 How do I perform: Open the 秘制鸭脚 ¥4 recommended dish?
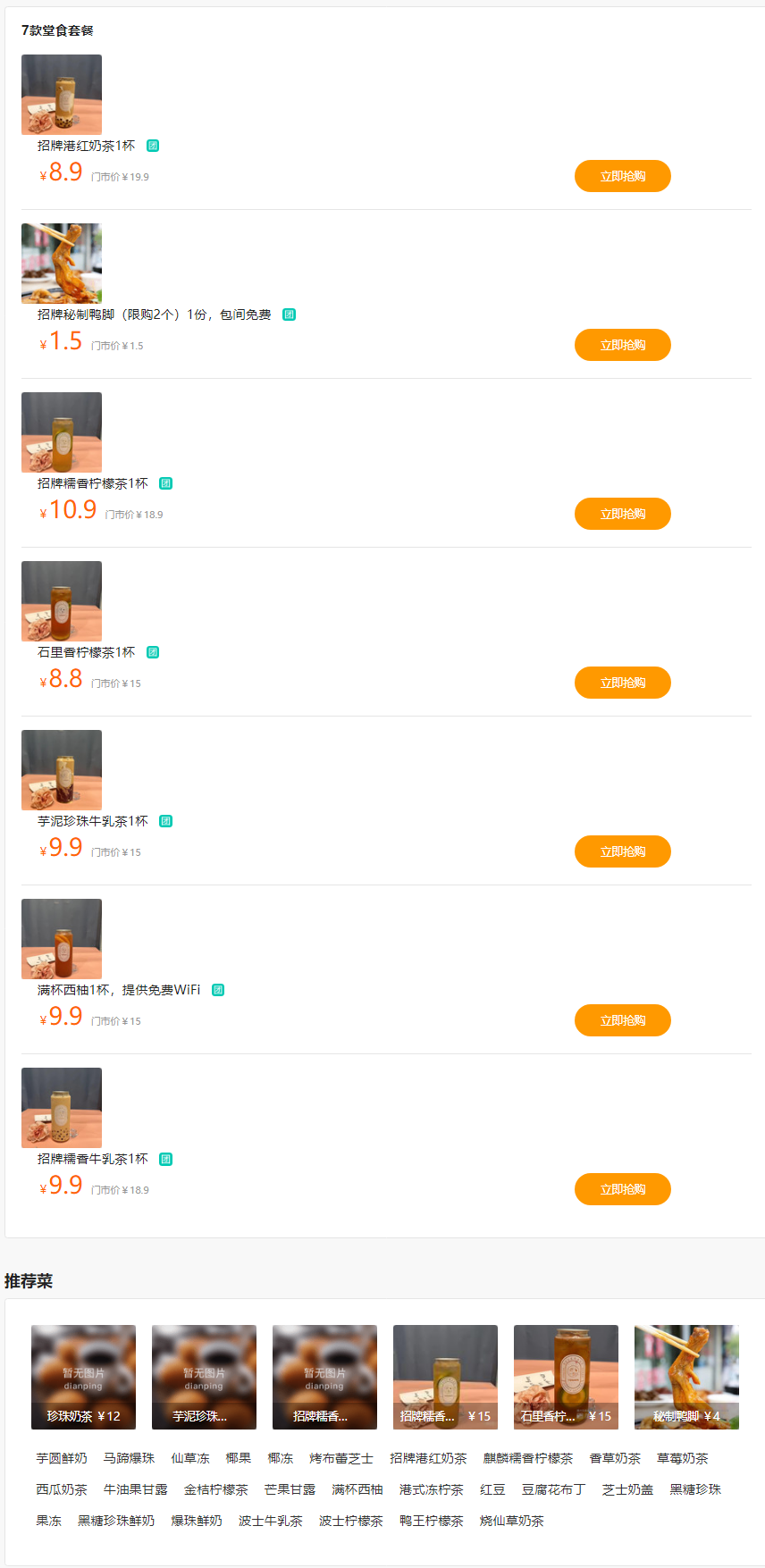coord(686,1377)
